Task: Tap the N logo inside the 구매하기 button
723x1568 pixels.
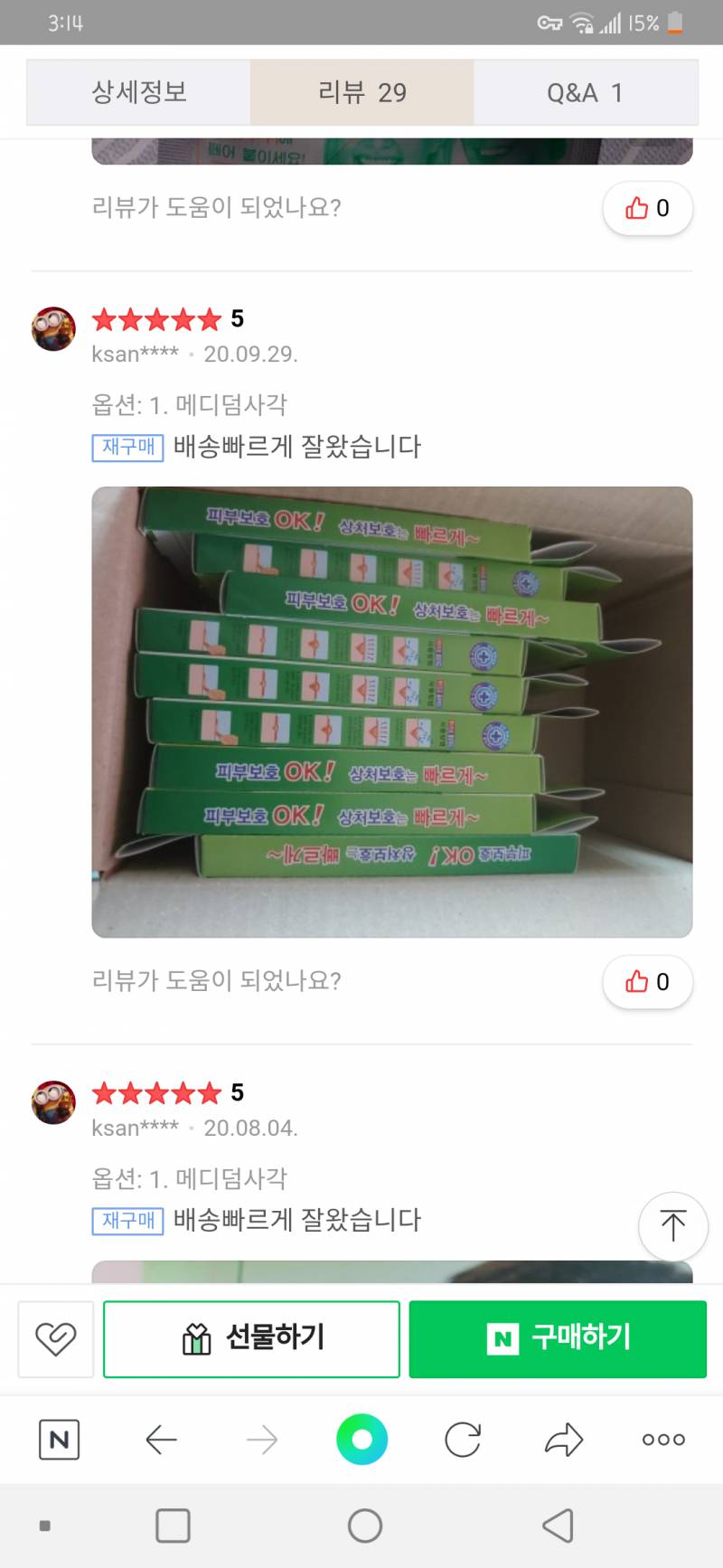Action: tap(505, 1339)
